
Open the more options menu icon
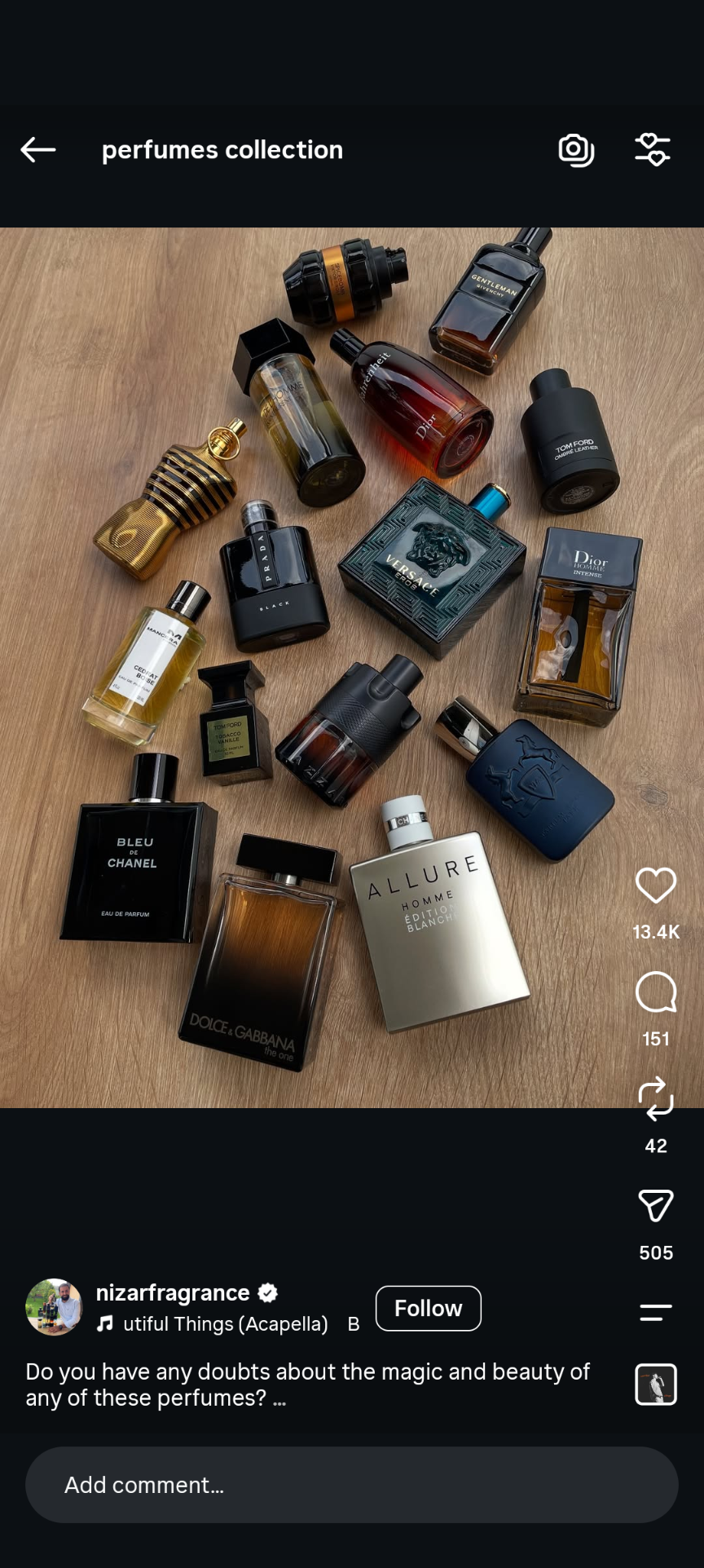[656, 1312]
